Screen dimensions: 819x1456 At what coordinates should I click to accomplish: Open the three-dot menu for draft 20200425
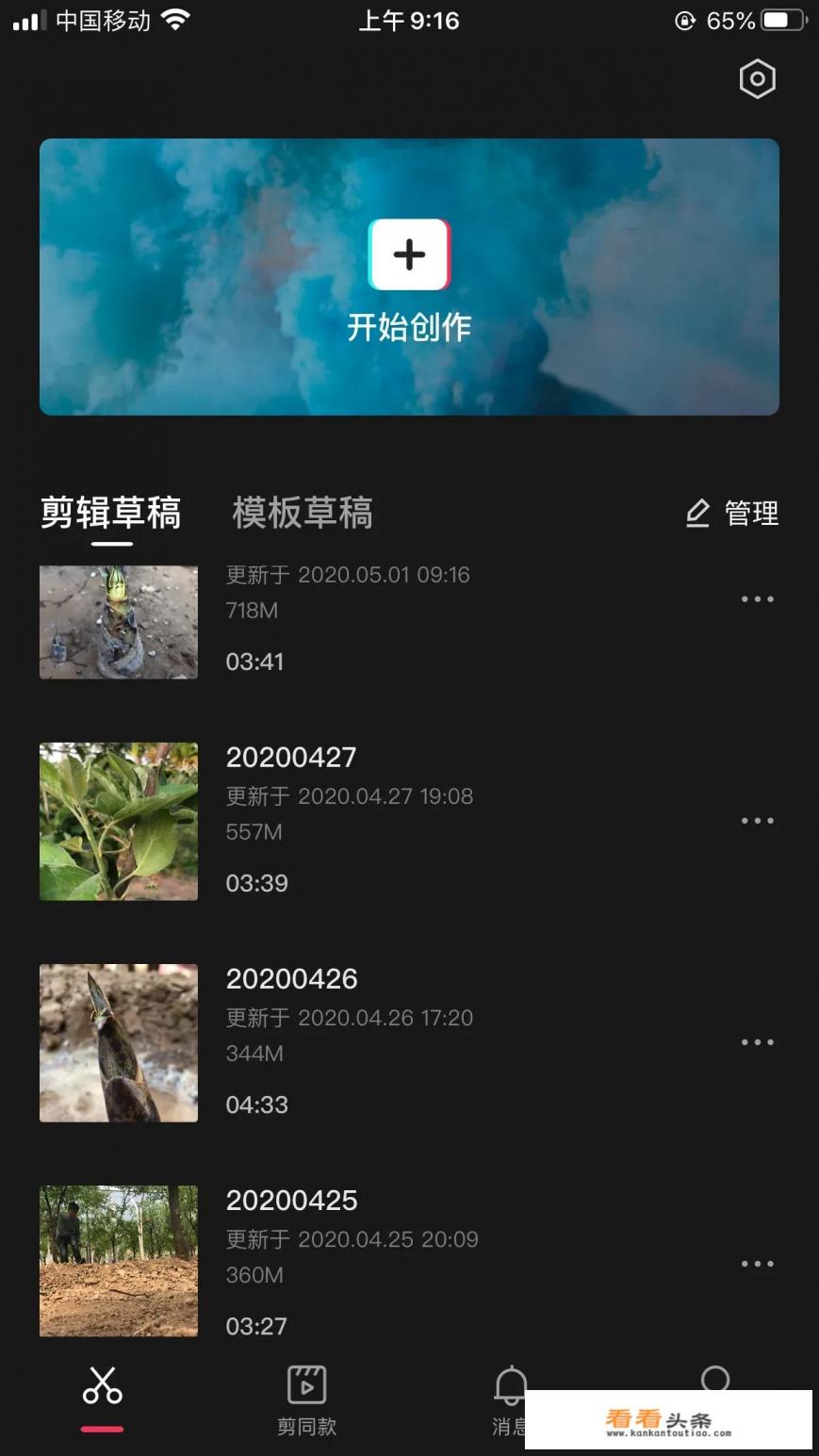(757, 1264)
